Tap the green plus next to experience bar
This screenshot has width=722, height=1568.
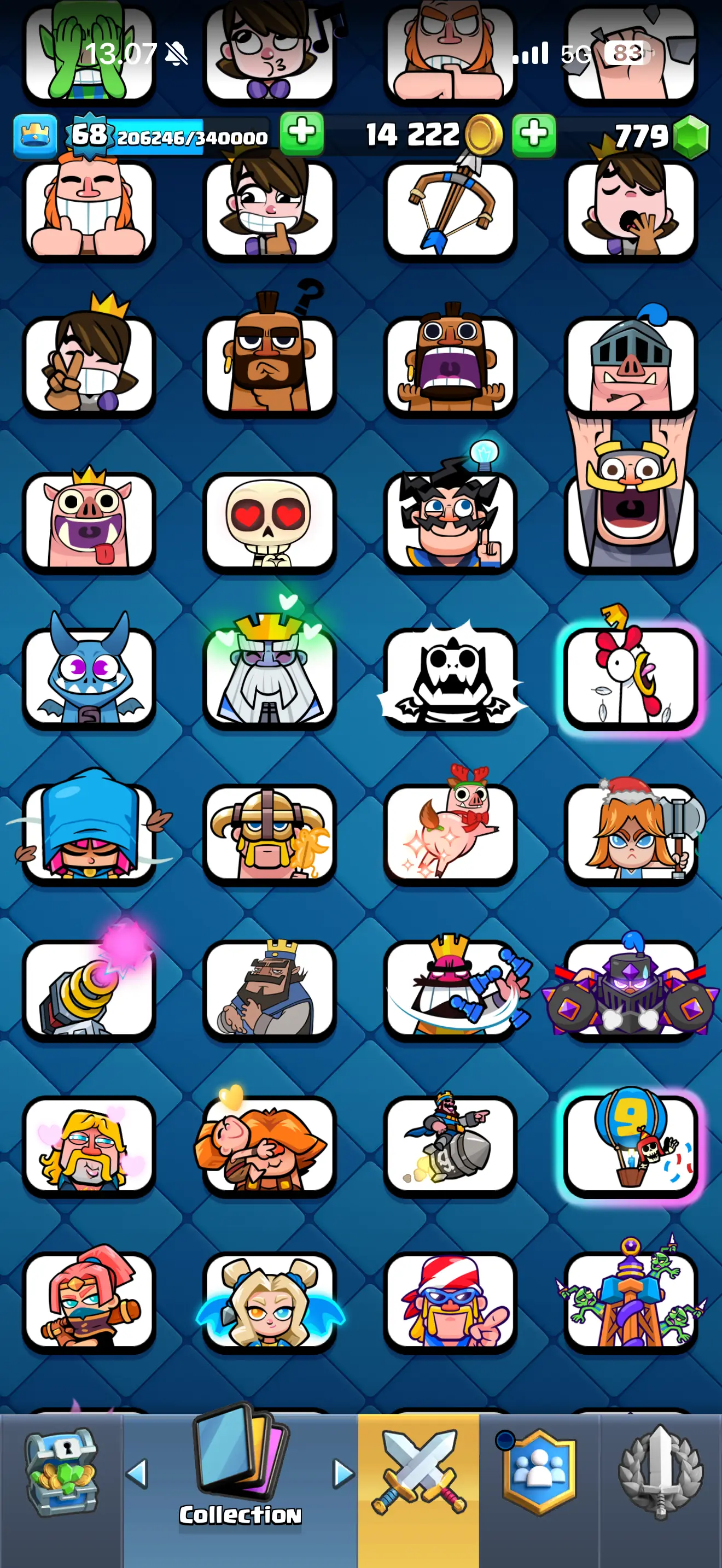tap(302, 133)
